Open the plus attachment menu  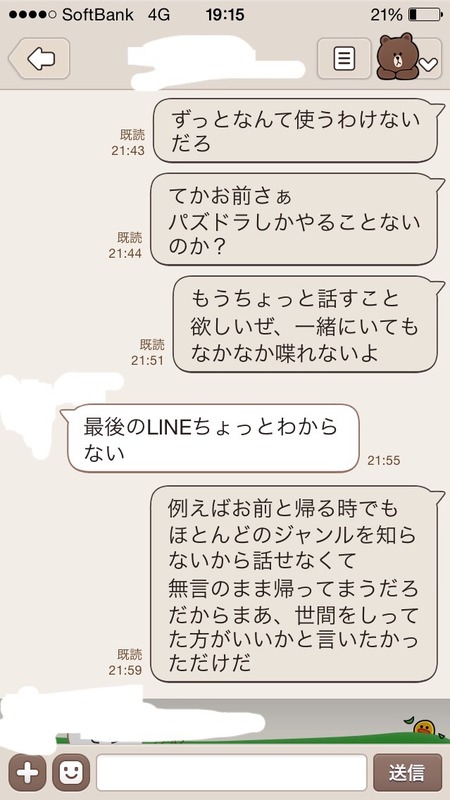(27, 773)
